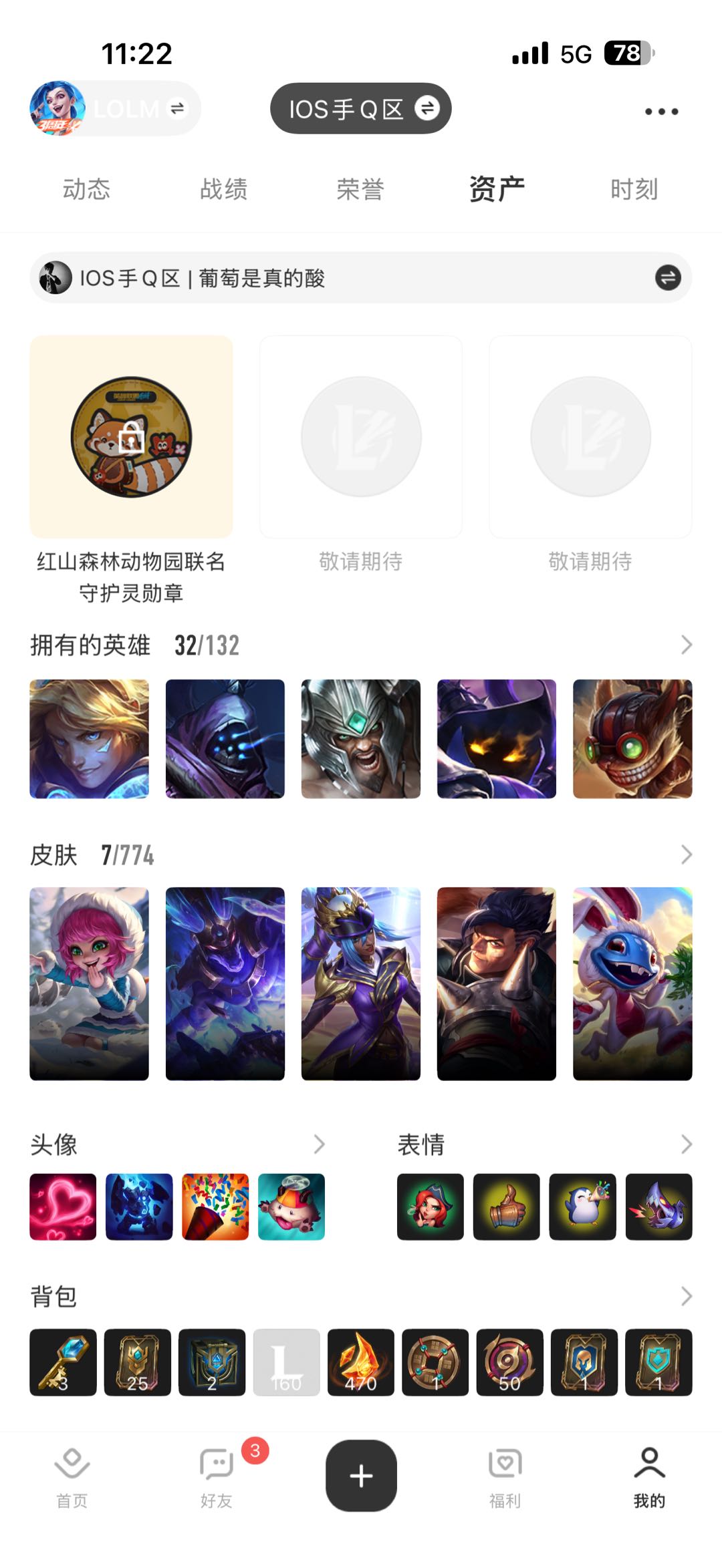Switch game using LOLM avatar chip

pos(115,108)
